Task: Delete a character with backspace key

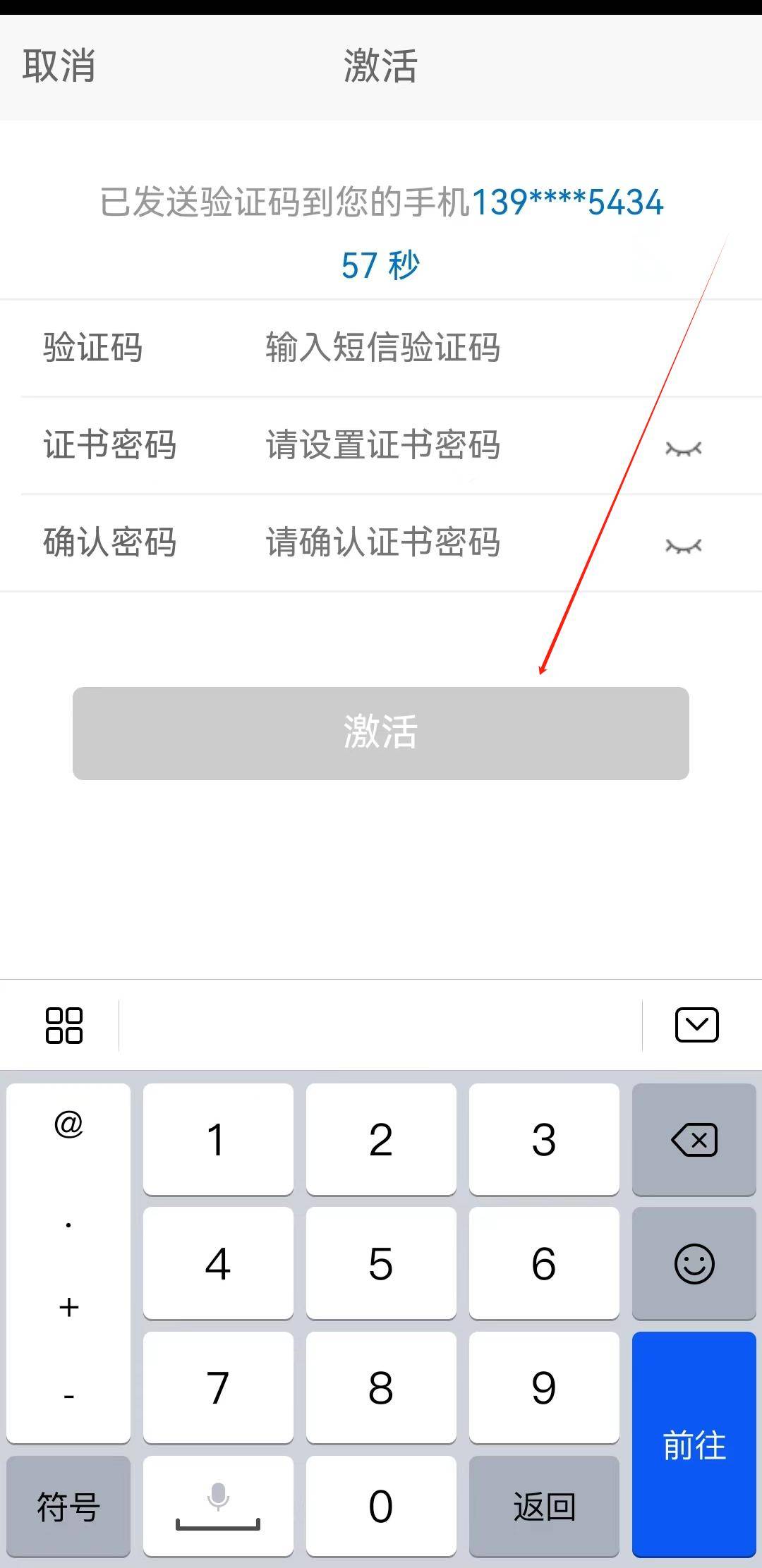Action: [x=694, y=1139]
